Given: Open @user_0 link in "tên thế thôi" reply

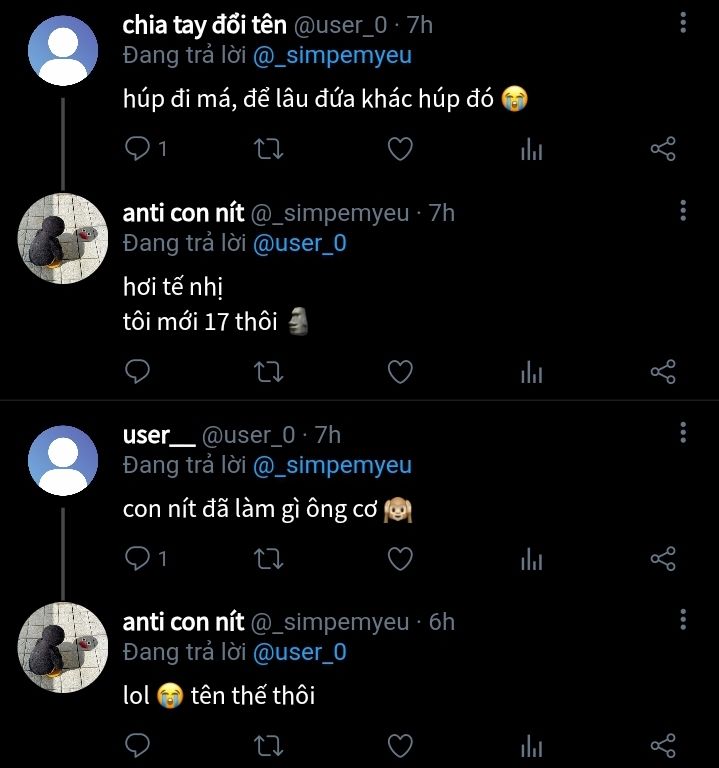Looking at the screenshot, I should pos(299,652).
